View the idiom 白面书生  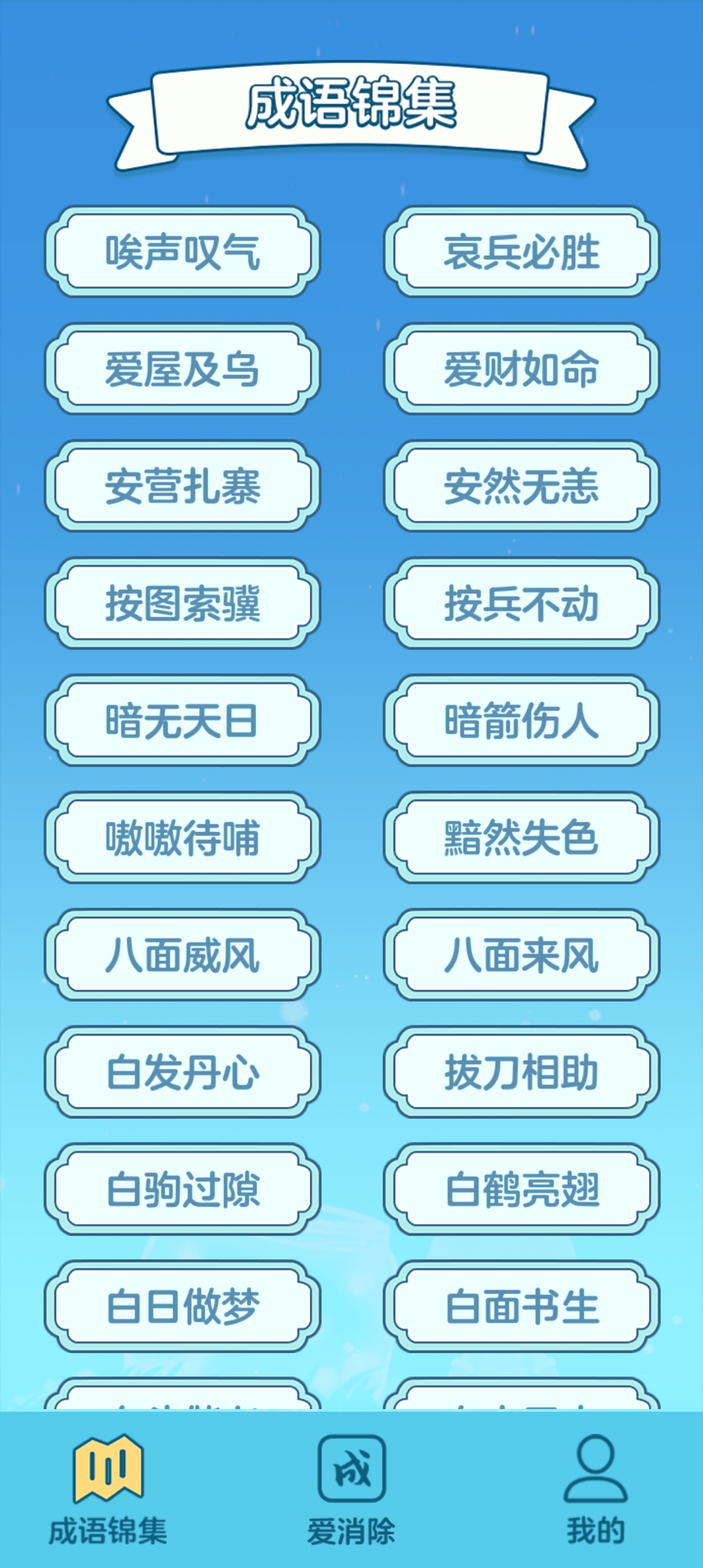521,1307
